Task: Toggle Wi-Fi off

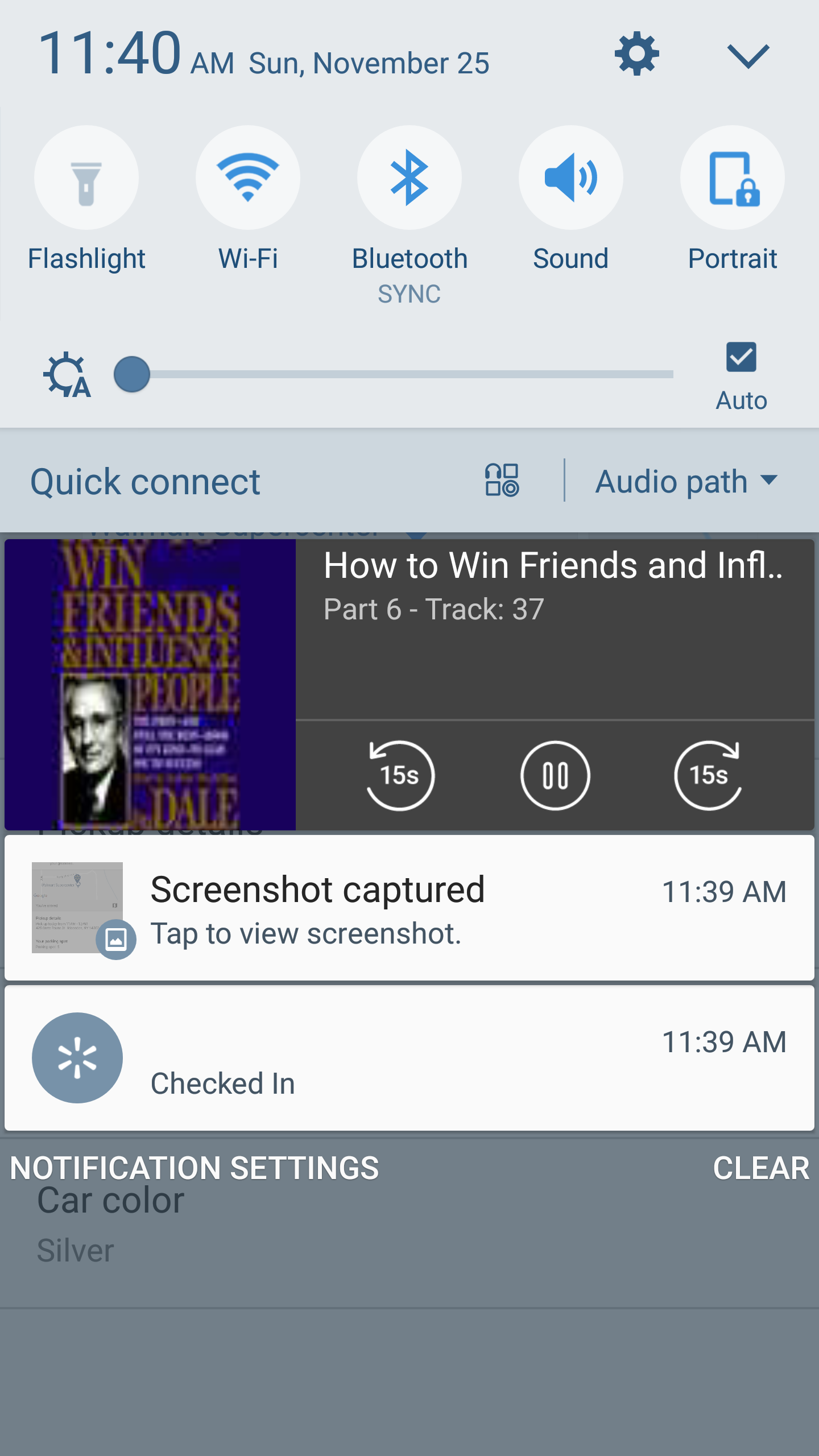Action: tap(248, 178)
